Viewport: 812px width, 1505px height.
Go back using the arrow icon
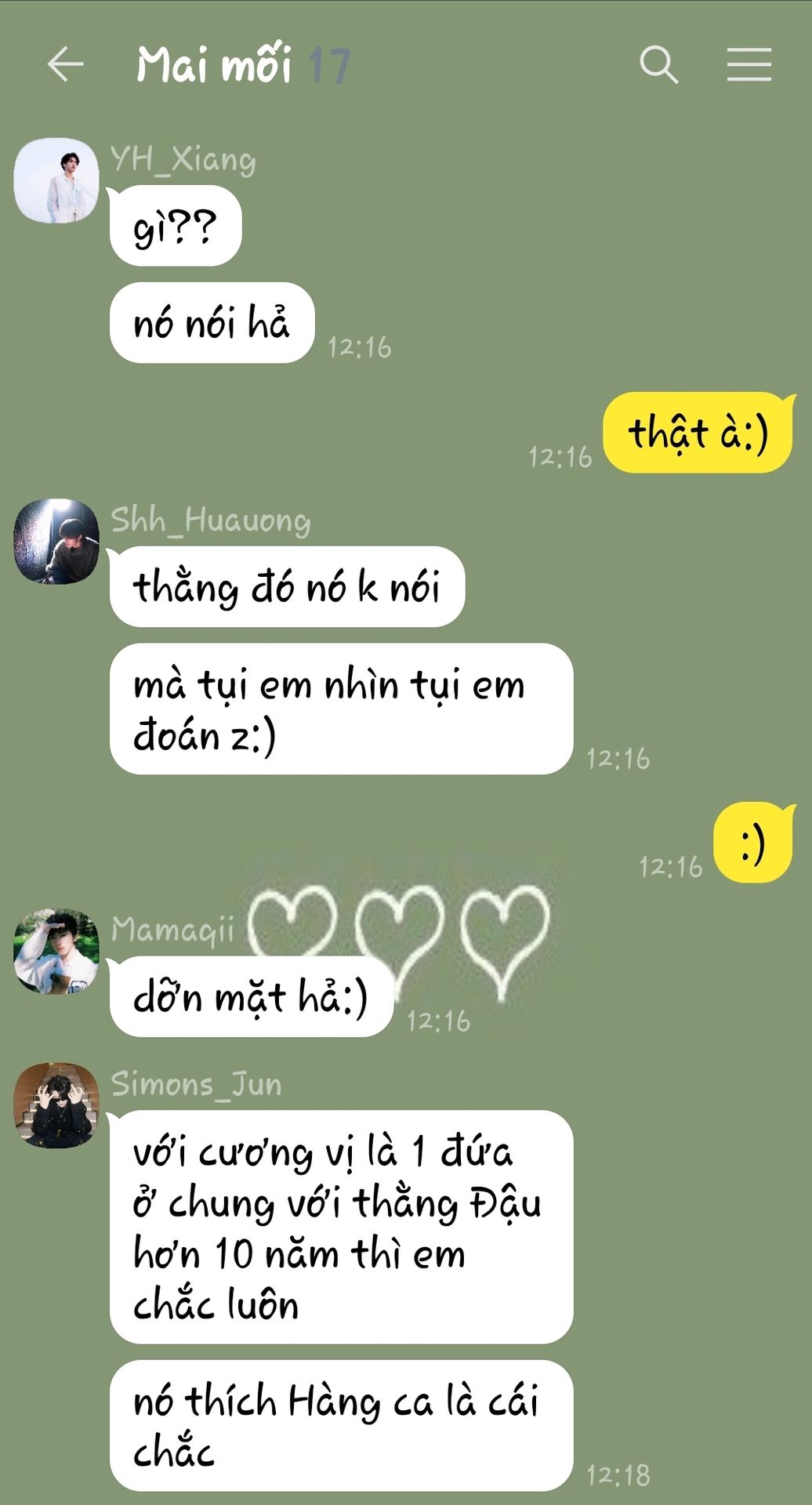(x=65, y=64)
